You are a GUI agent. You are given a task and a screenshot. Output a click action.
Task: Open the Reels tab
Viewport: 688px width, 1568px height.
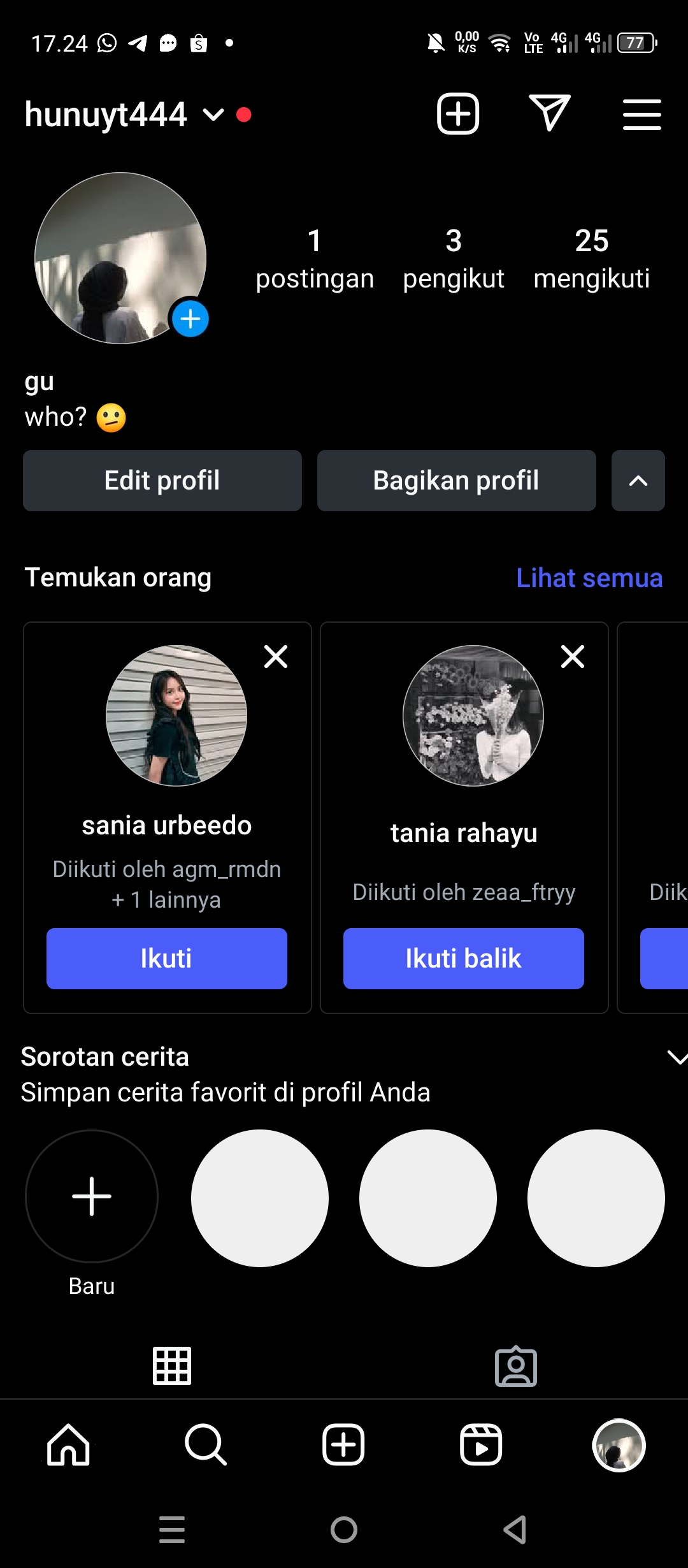tap(481, 1445)
